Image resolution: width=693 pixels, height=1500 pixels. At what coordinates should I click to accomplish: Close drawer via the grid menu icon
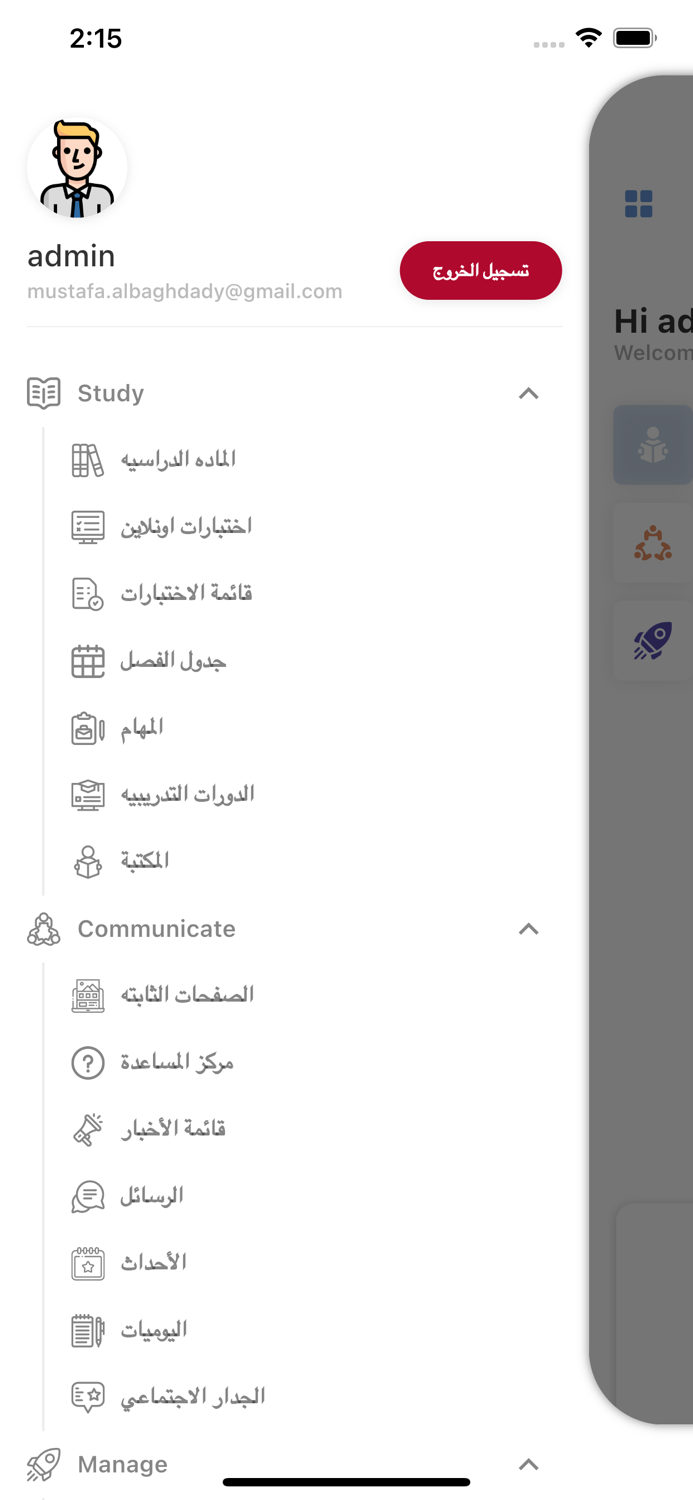[x=638, y=204]
